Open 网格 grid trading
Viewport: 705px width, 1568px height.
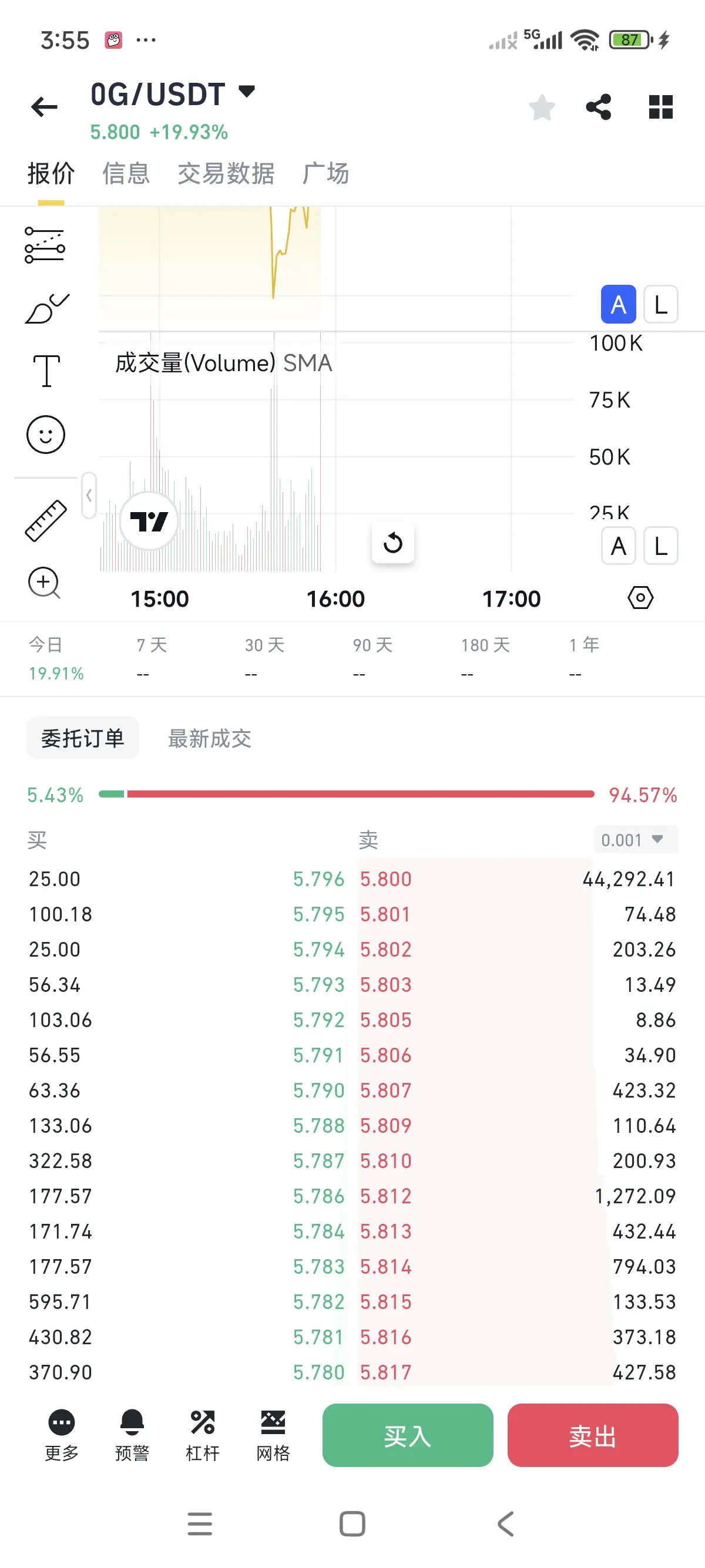pos(273,1435)
